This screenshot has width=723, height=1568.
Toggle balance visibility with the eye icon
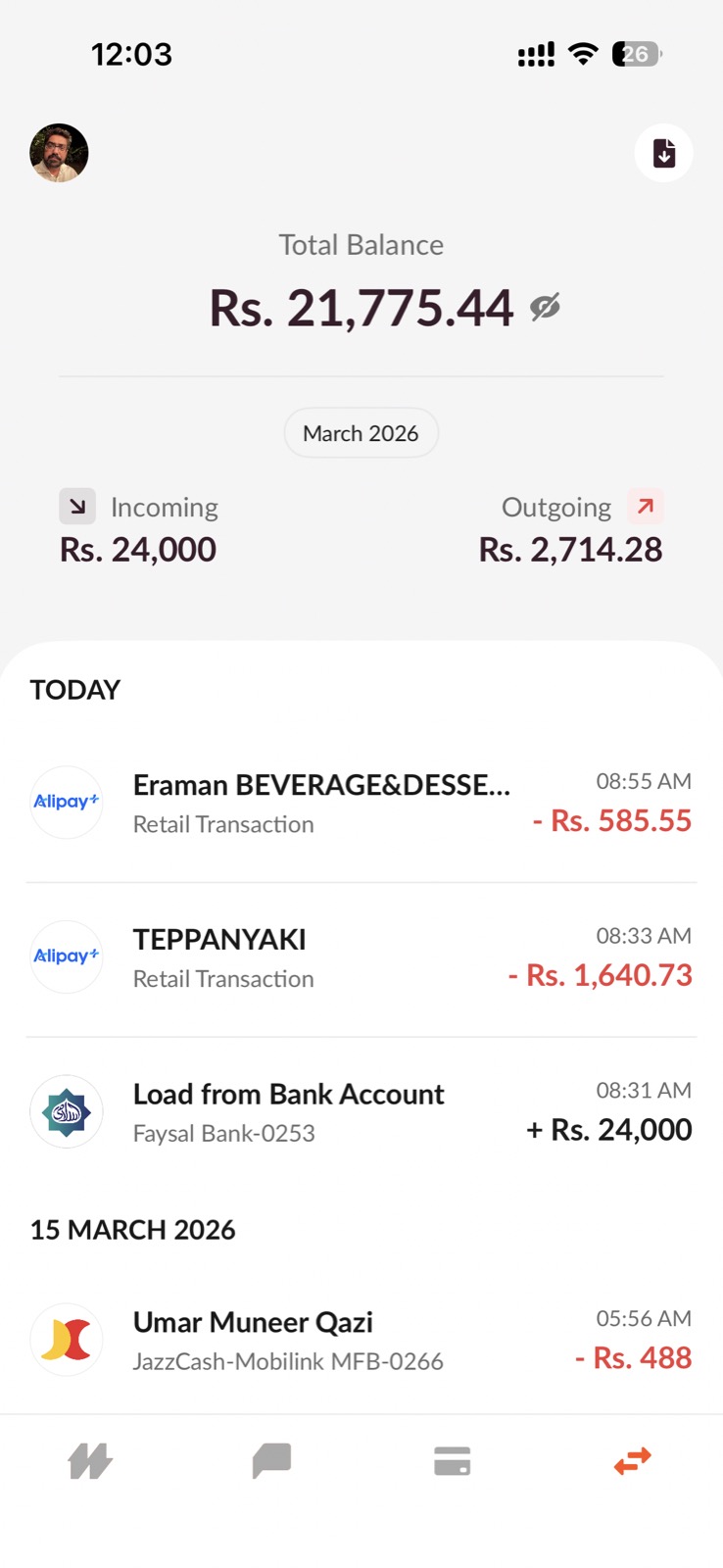(x=547, y=307)
